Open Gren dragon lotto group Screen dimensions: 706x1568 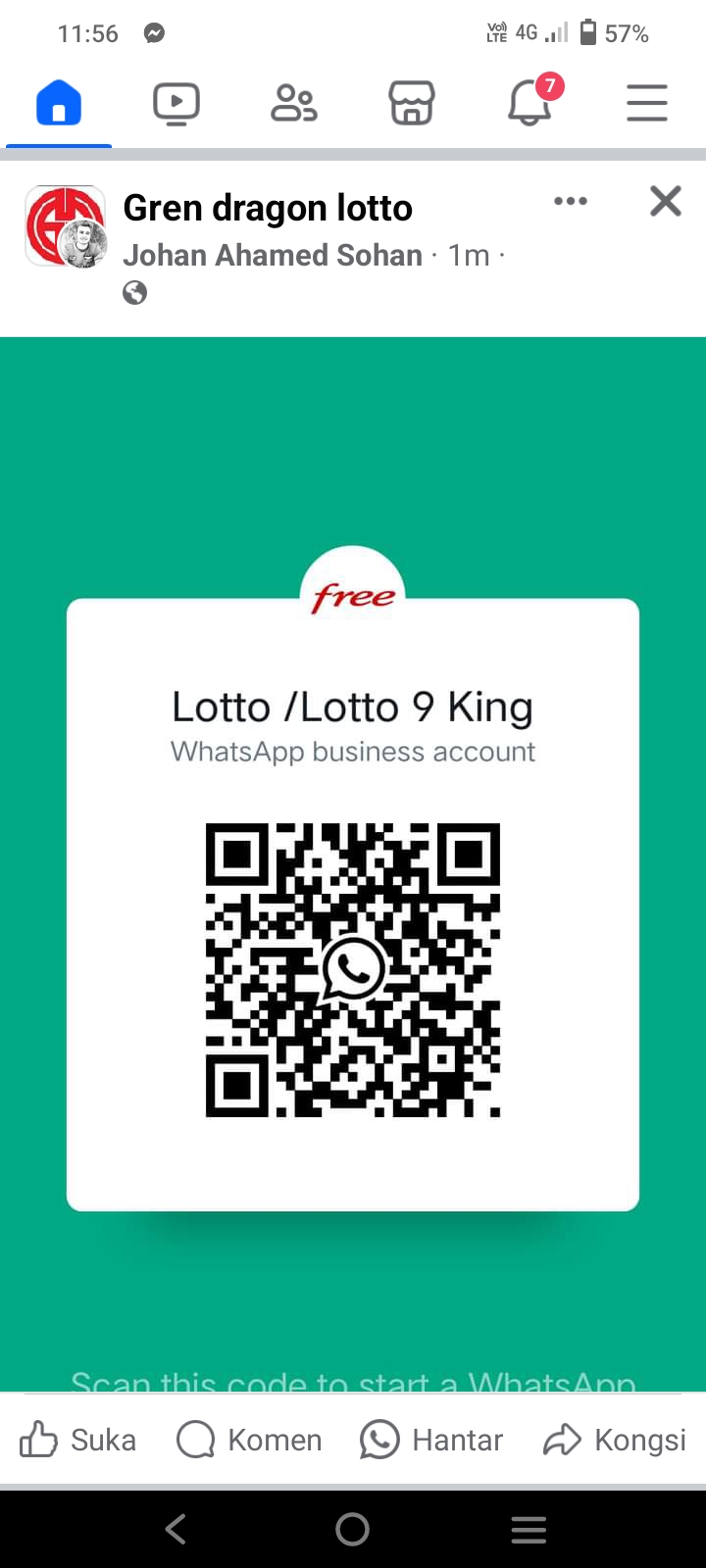point(267,208)
